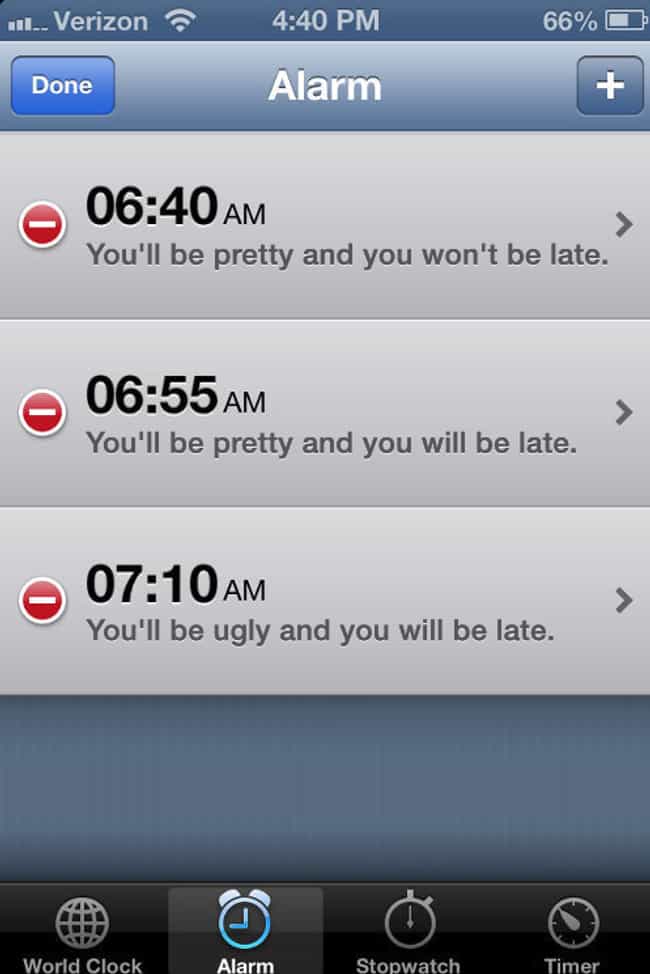Tap the red minus beside 07:10 AM

(42, 600)
